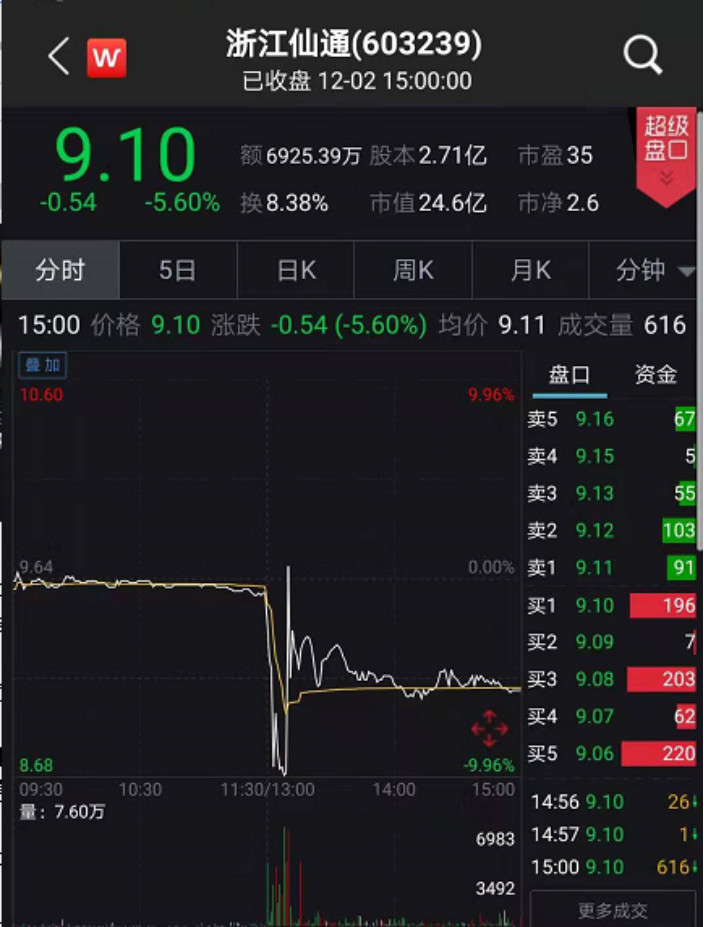
Task: Switch to the 资金 tab
Action: [655, 375]
